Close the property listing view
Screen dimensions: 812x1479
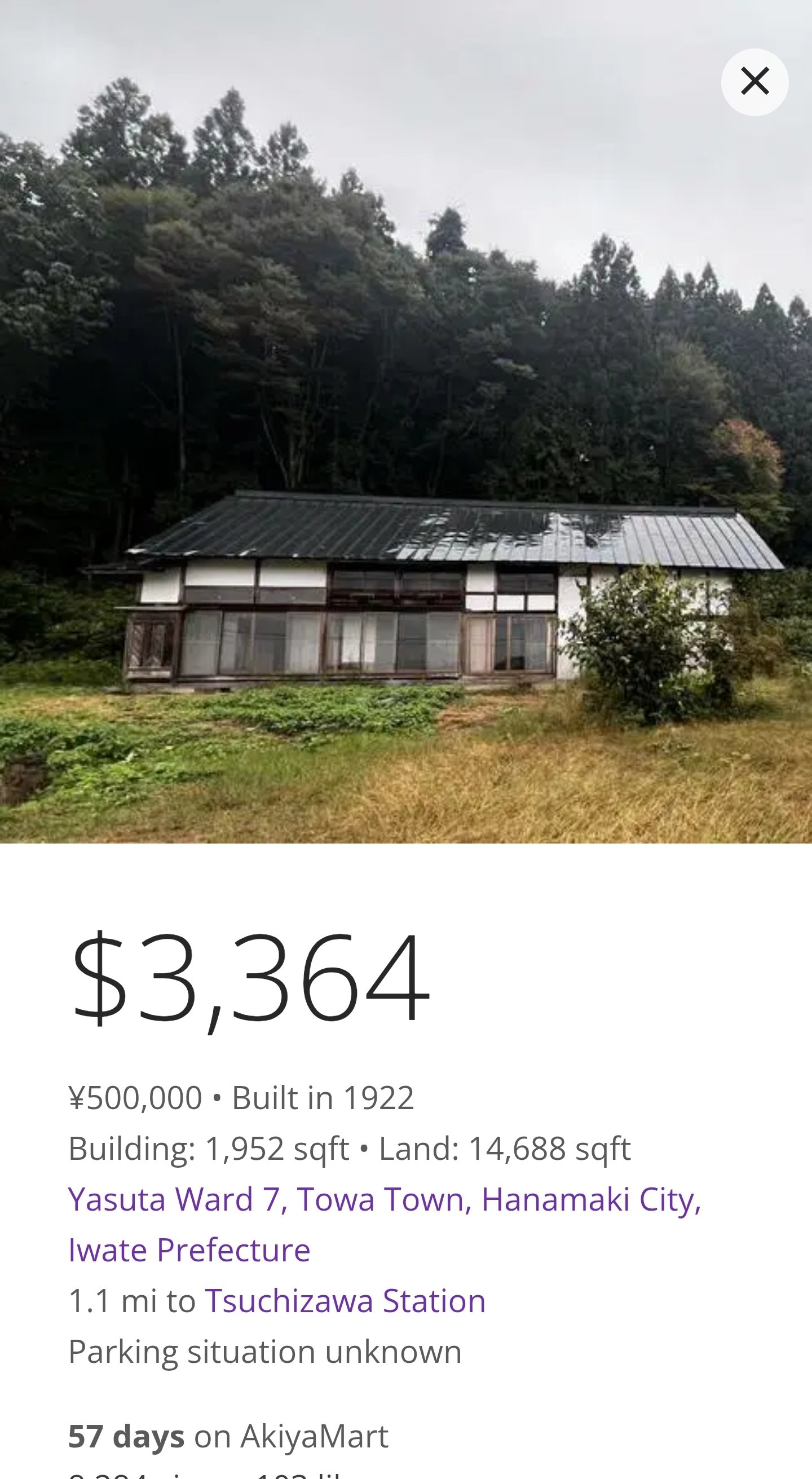click(754, 82)
